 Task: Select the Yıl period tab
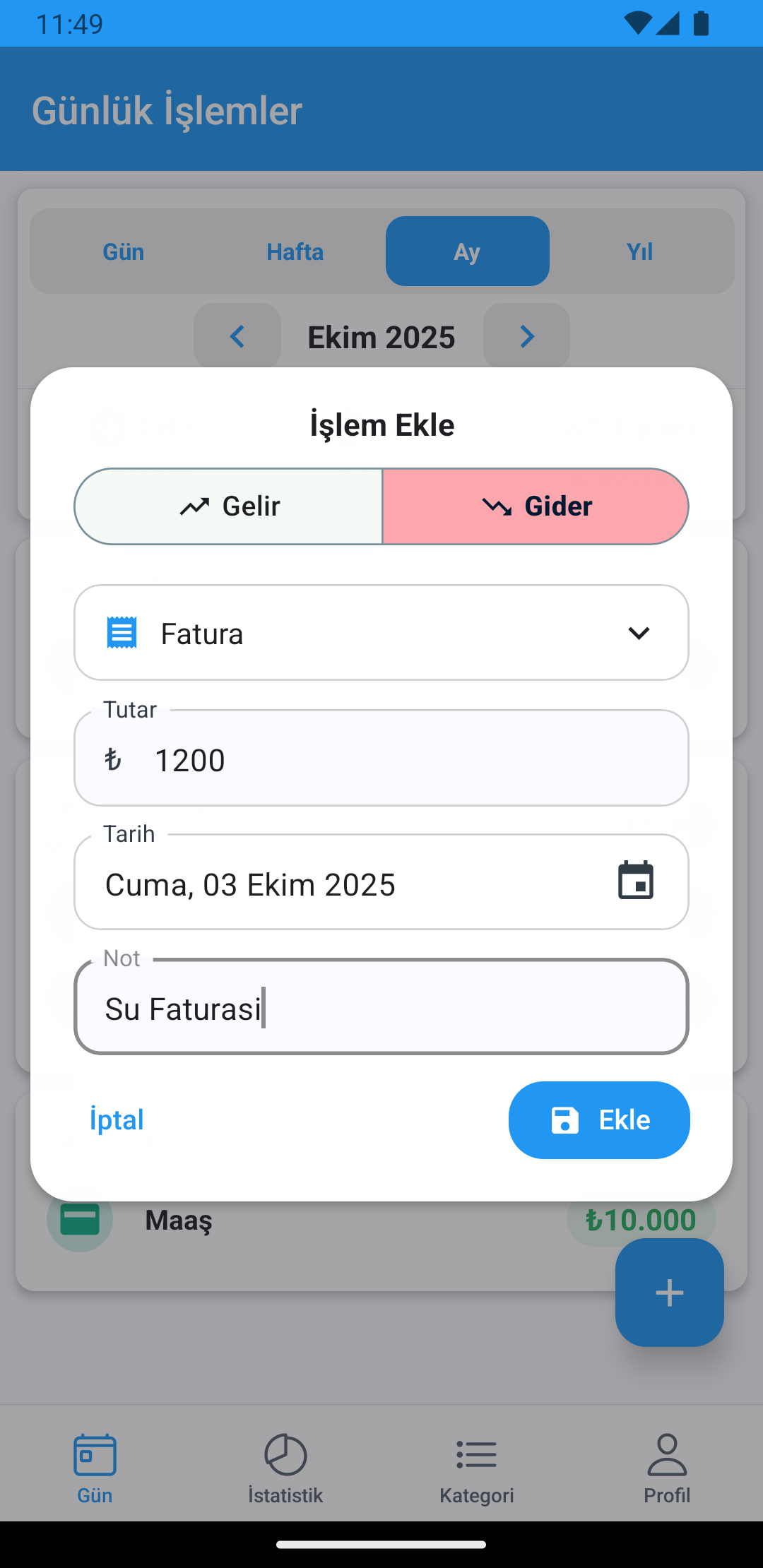(x=639, y=251)
